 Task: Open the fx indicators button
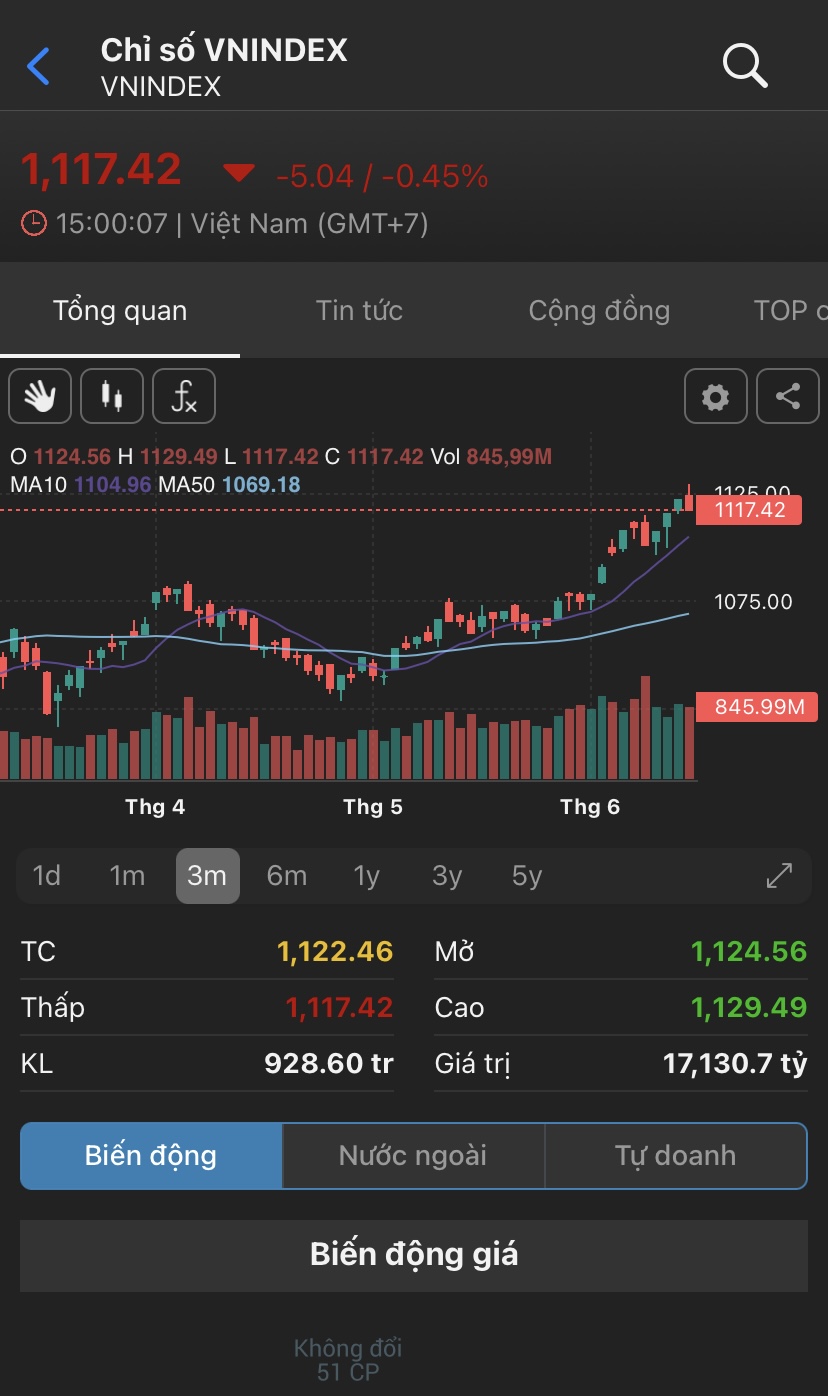click(x=184, y=397)
